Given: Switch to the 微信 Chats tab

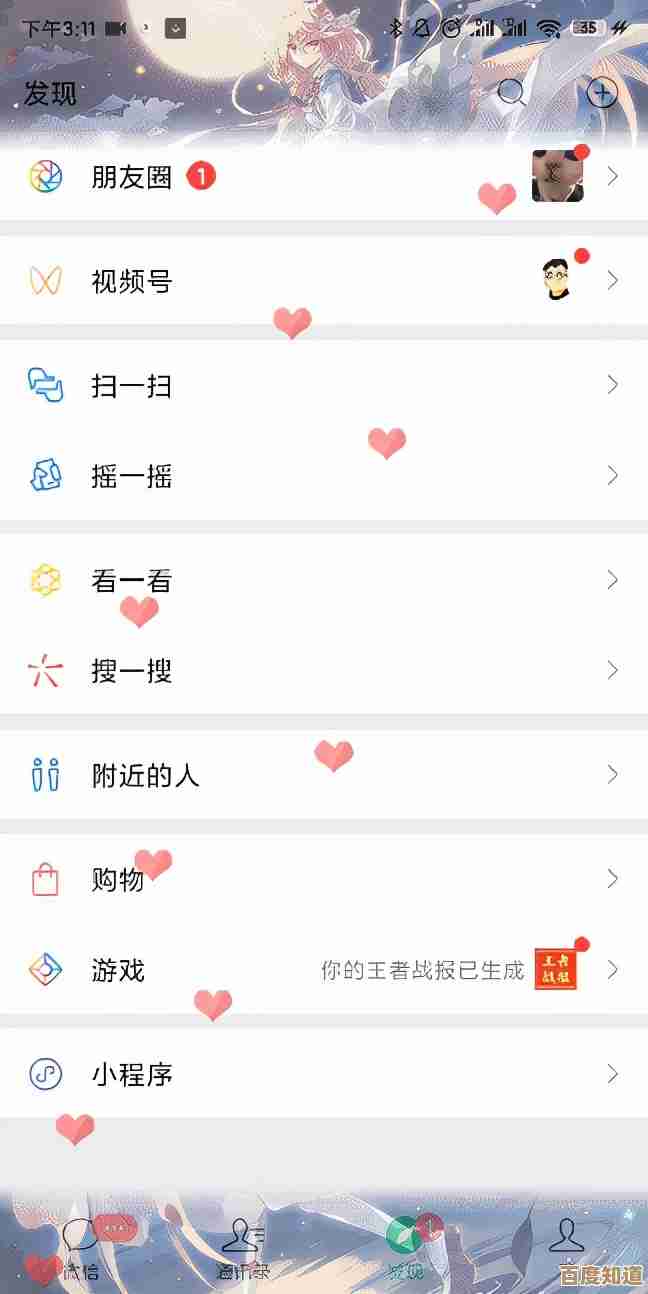Looking at the screenshot, I should (x=81, y=1248).
